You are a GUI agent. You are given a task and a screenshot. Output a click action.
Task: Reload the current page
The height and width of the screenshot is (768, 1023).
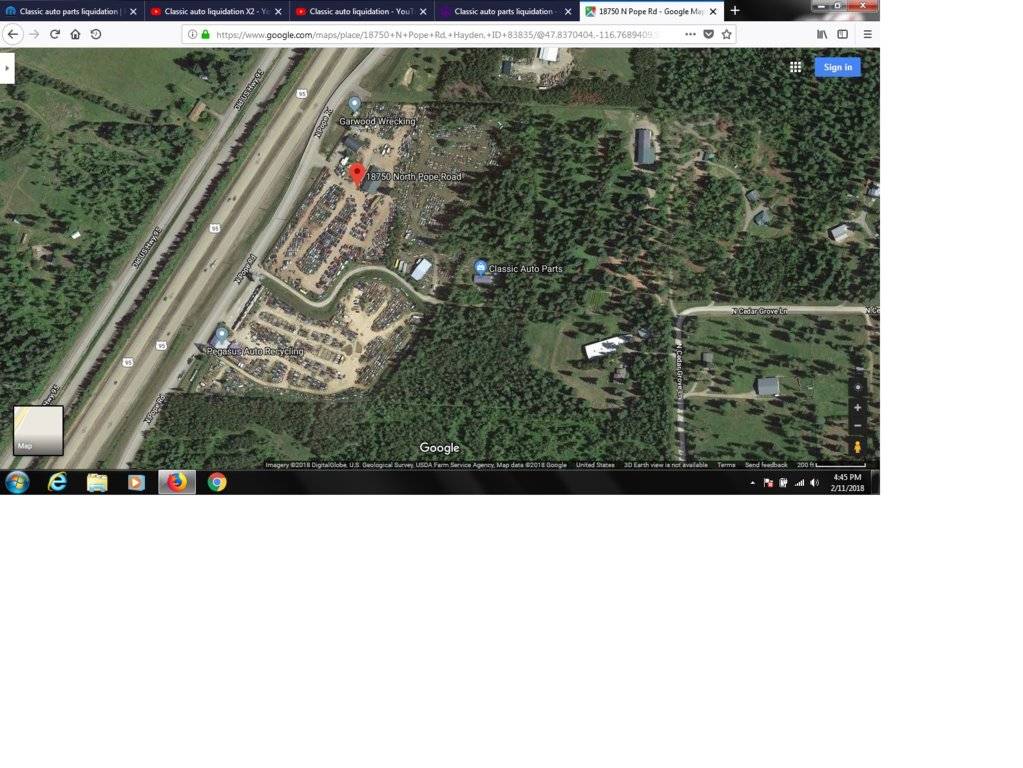[x=54, y=34]
